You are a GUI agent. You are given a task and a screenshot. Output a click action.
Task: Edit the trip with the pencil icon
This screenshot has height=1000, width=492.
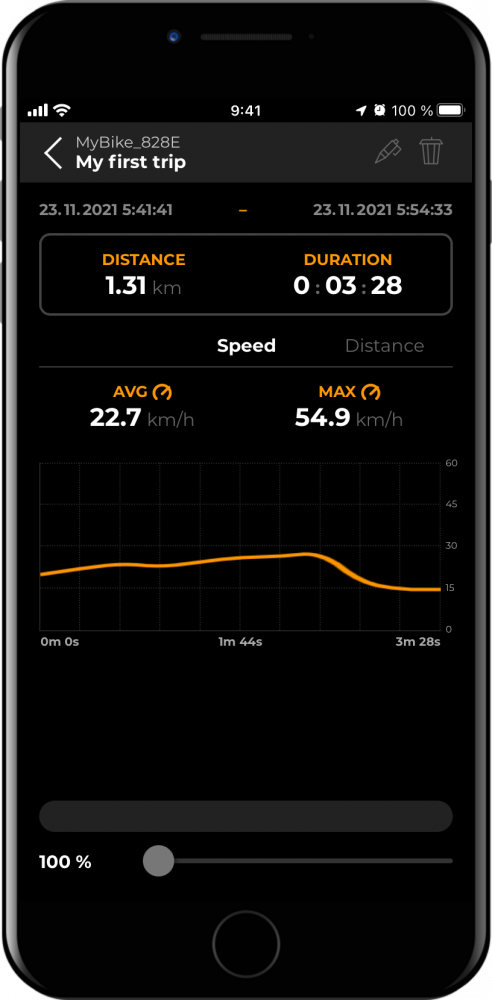[x=388, y=152]
